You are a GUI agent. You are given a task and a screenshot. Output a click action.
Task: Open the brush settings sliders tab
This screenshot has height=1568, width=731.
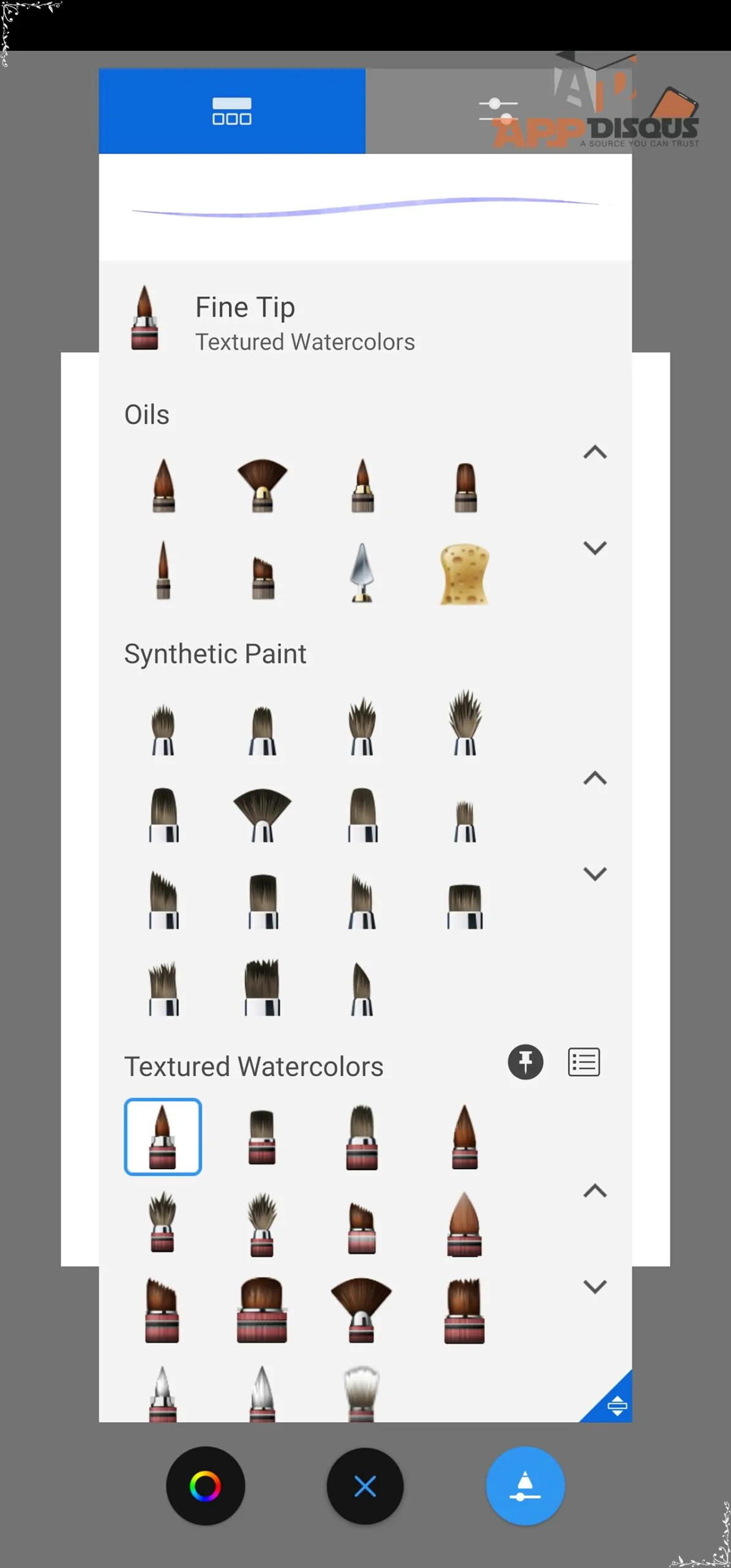point(498,111)
